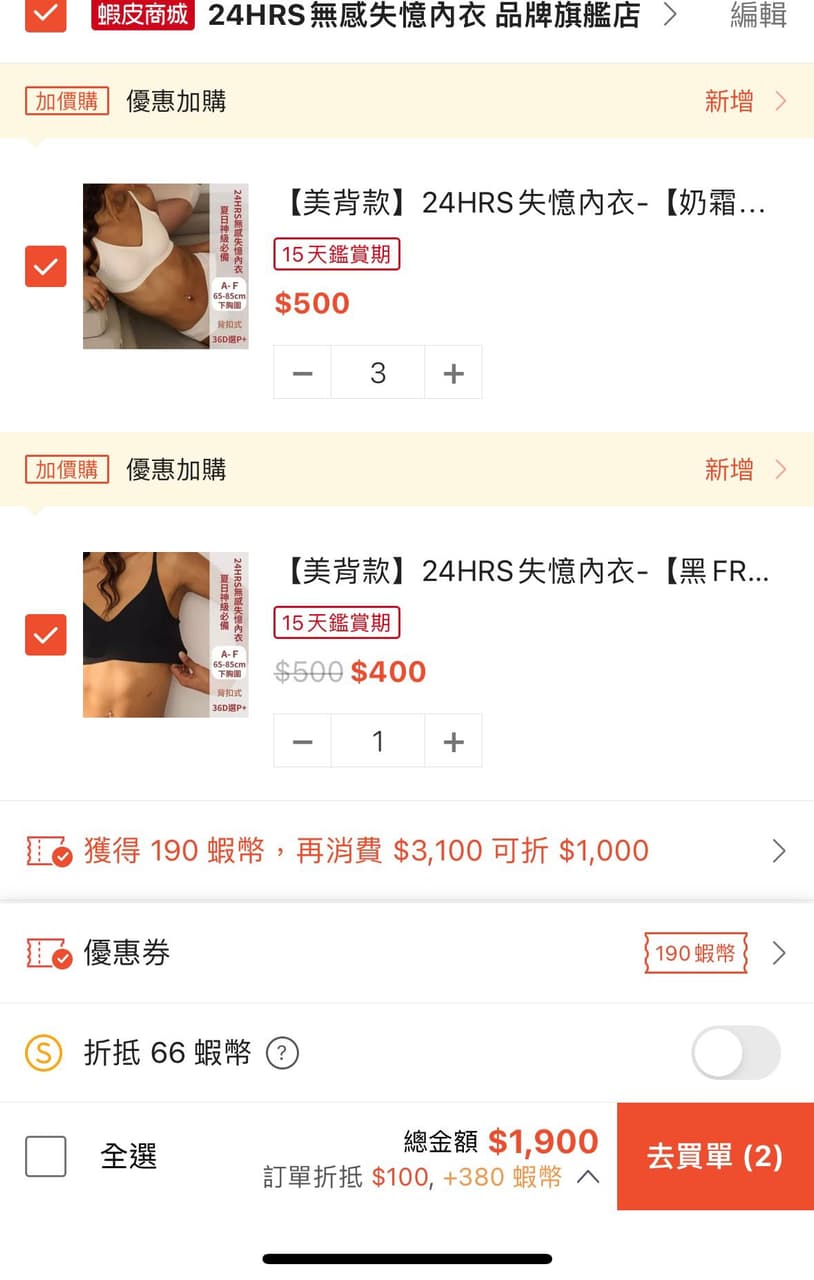Viewport: 814px width, 1280px height.
Task: Tap the first 加價購 badge
Action: click(x=65, y=100)
